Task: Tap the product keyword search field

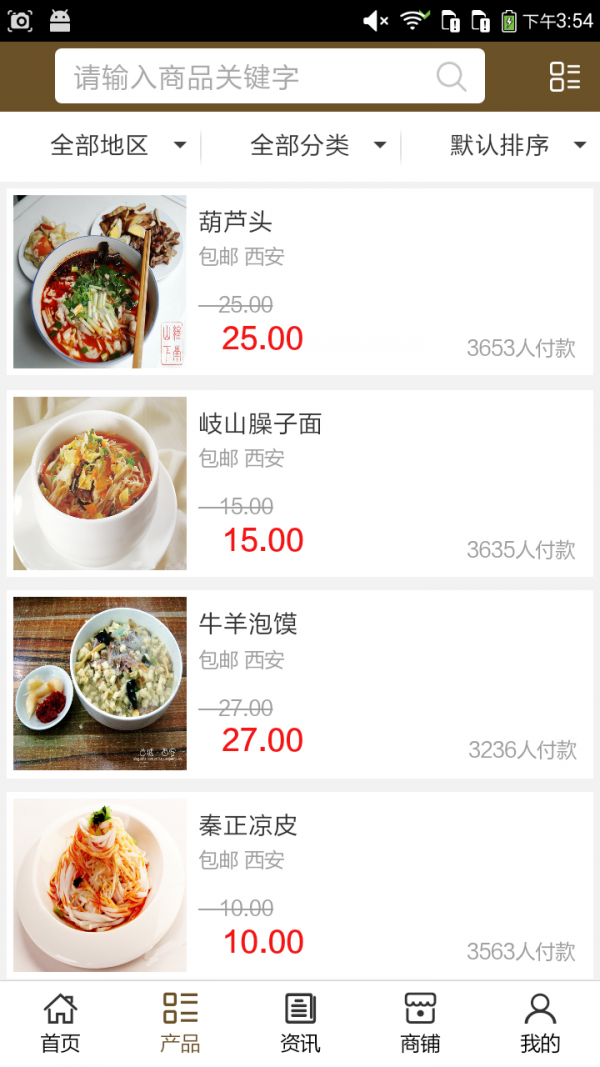Action: (x=250, y=77)
